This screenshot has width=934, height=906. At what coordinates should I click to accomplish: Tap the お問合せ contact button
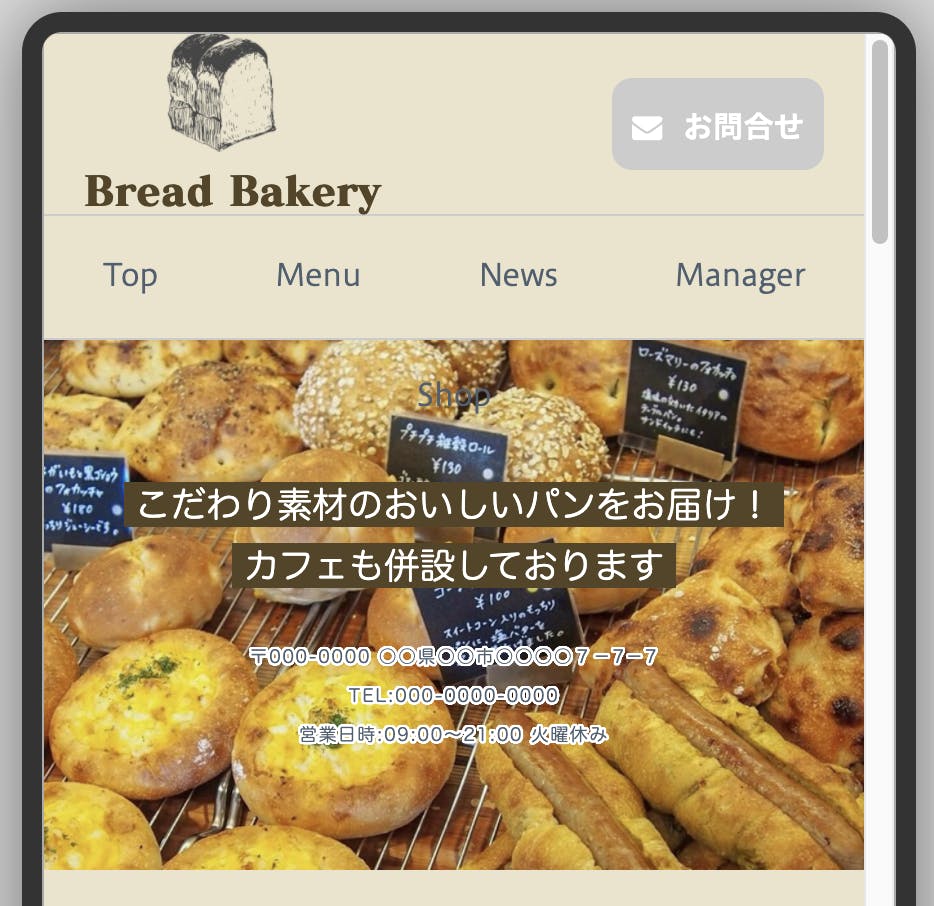click(x=717, y=125)
